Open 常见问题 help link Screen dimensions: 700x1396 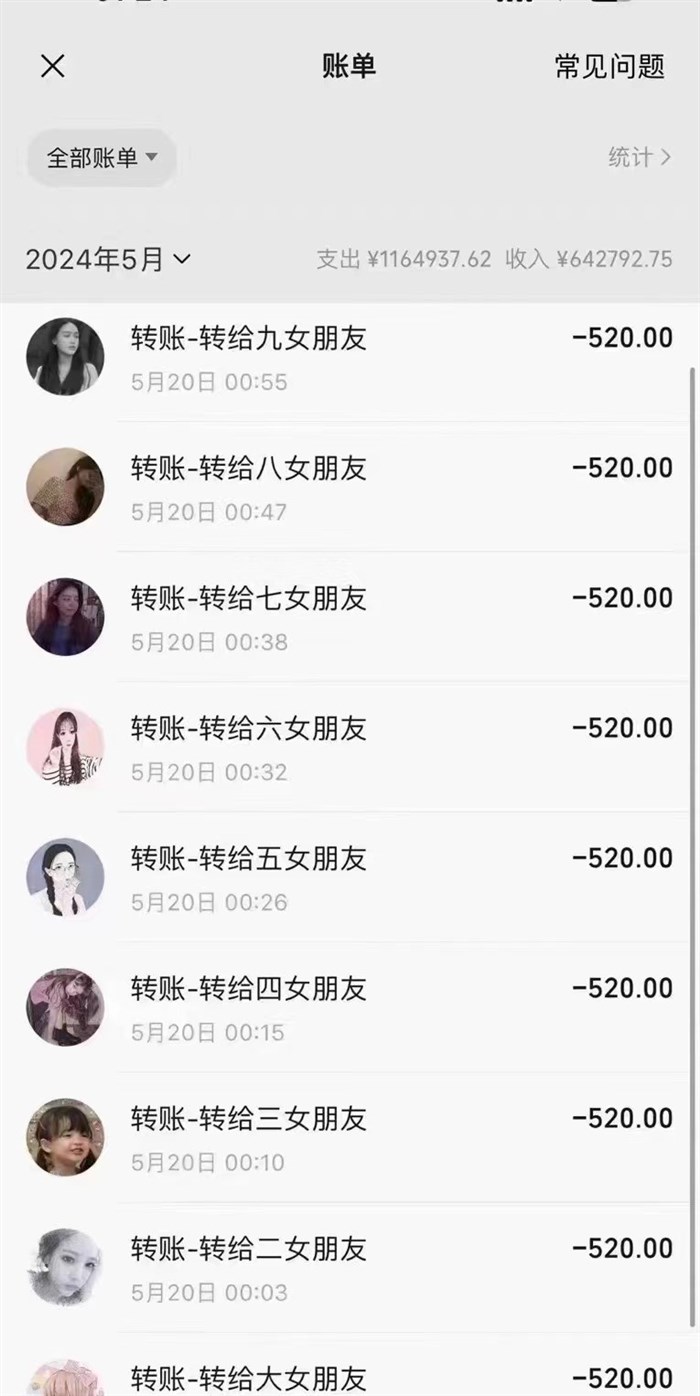click(x=609, y=66)
